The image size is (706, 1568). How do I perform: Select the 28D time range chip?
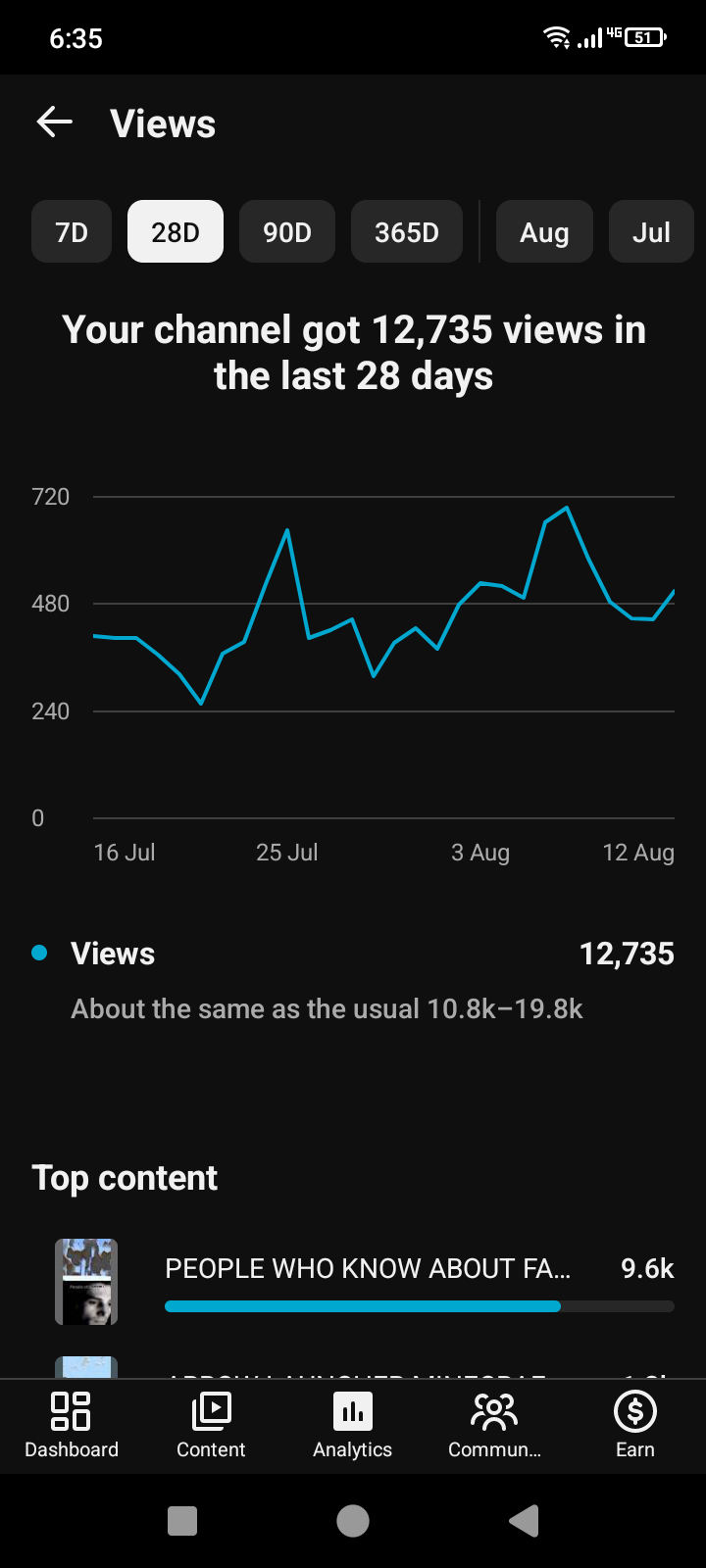pos(176,232)
